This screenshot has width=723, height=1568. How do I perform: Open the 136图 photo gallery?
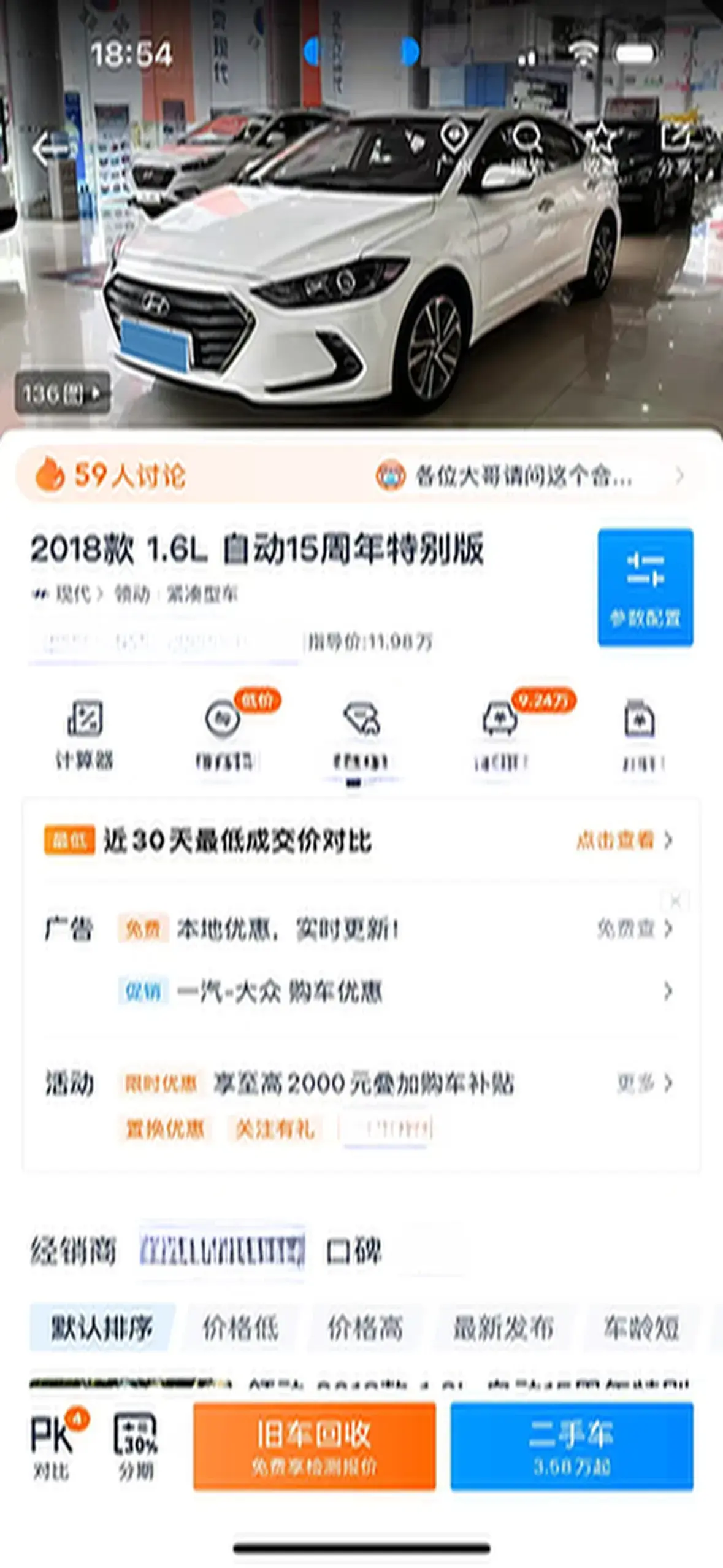point(62,393)
